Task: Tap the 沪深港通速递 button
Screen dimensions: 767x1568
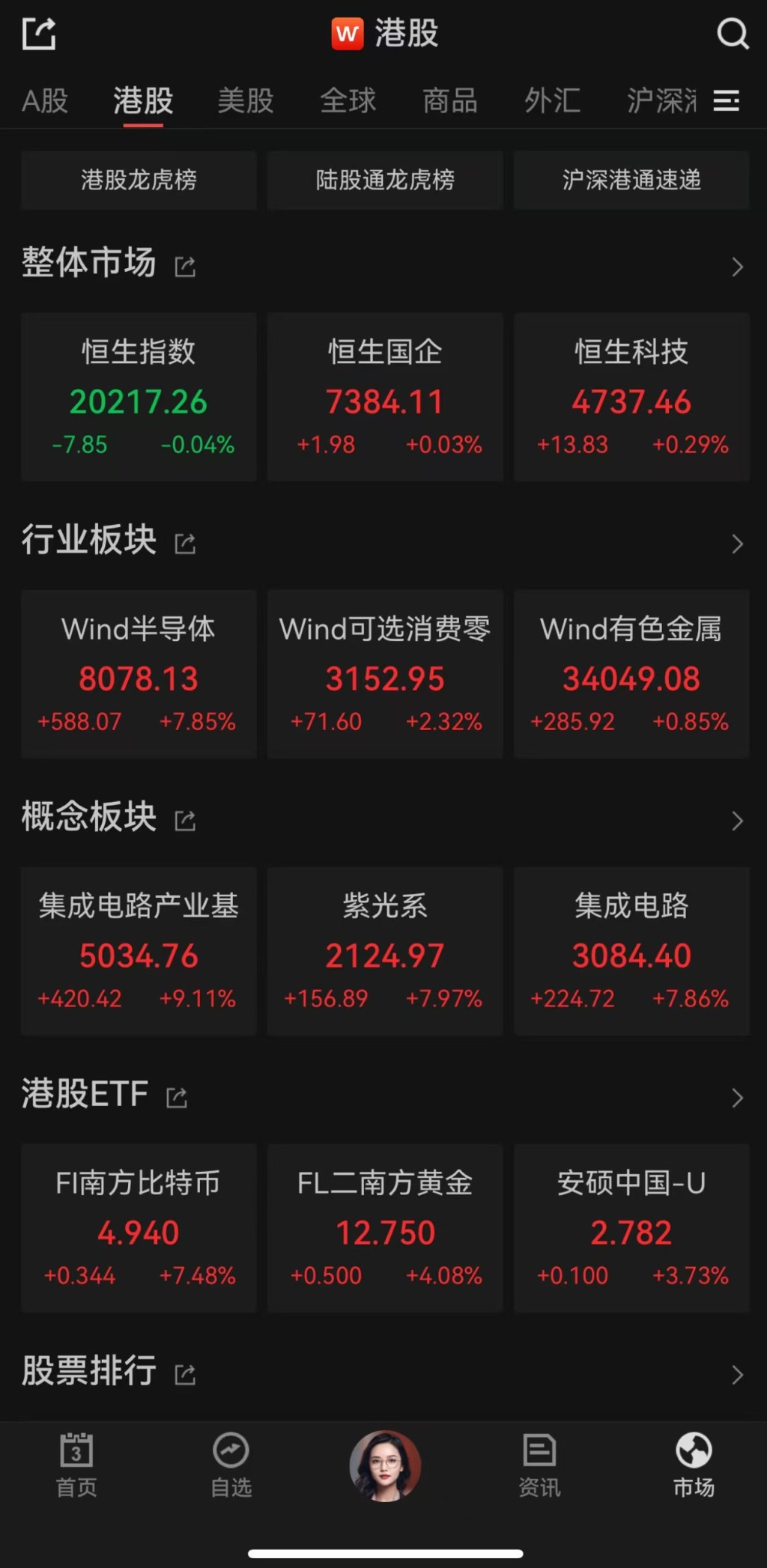Action: pyautogui.click(x=631, y=180)
